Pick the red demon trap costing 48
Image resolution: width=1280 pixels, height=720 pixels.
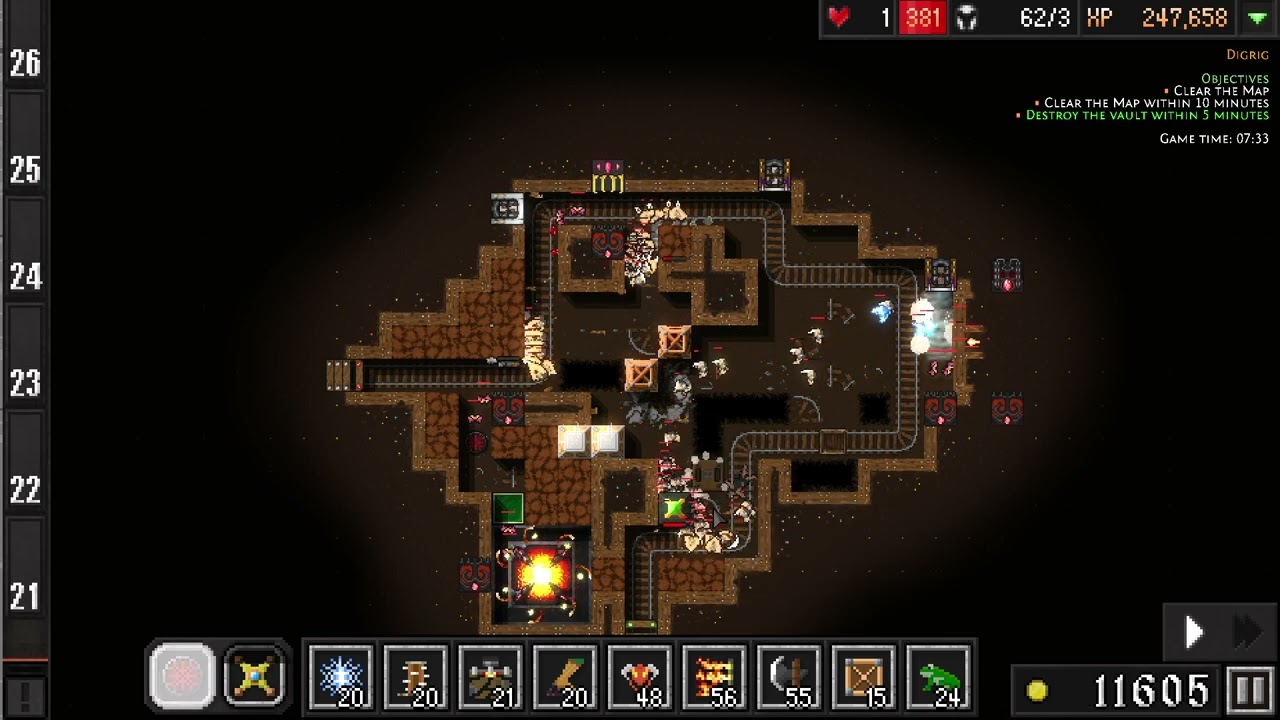640,677
